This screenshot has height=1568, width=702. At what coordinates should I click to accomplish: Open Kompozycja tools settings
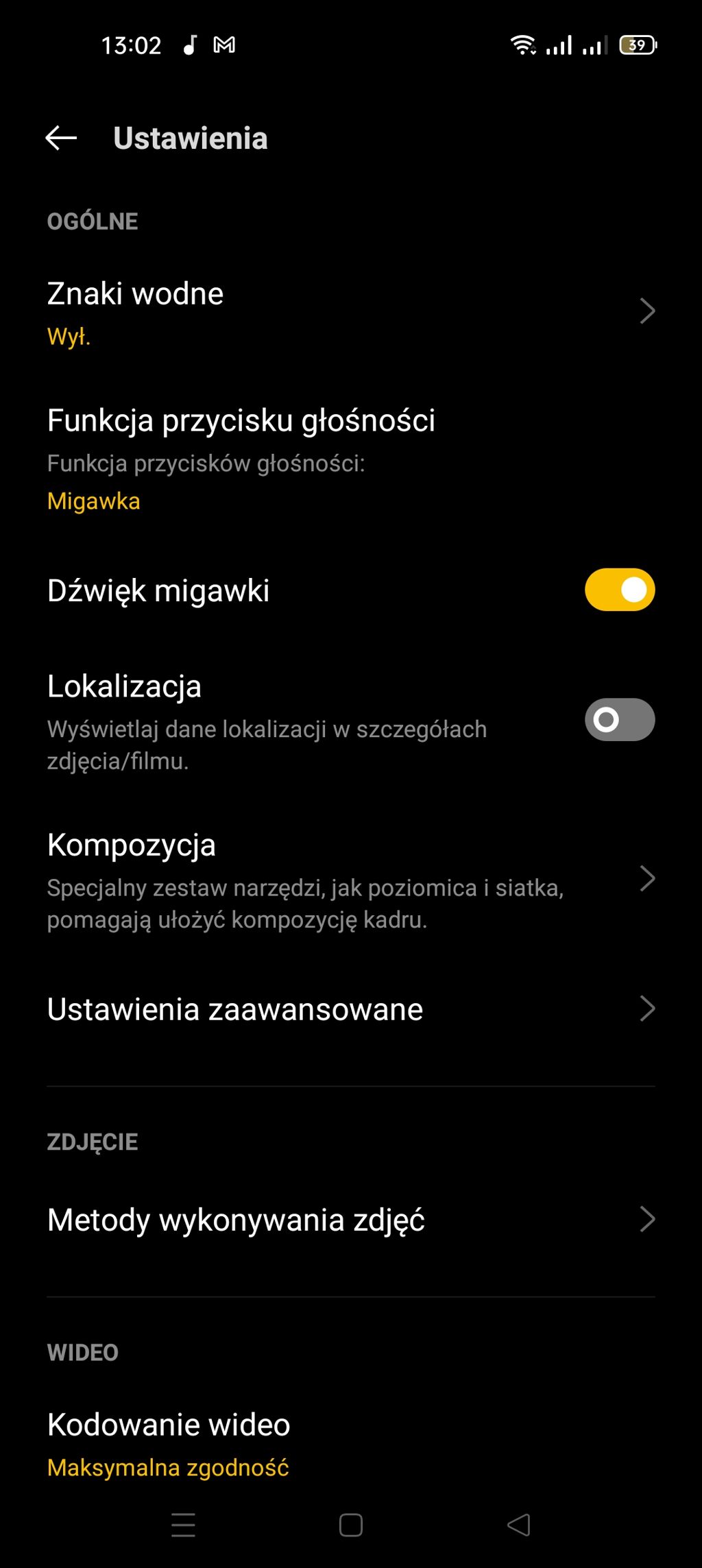pos(350,880)
